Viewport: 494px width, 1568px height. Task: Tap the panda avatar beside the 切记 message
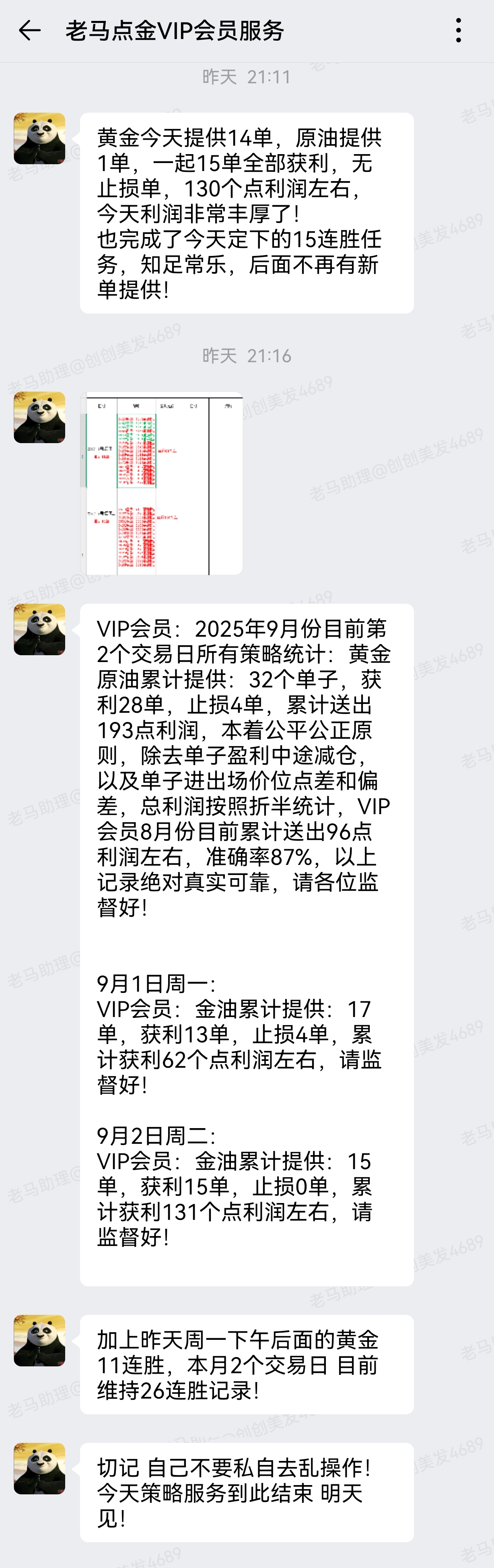39,1468
